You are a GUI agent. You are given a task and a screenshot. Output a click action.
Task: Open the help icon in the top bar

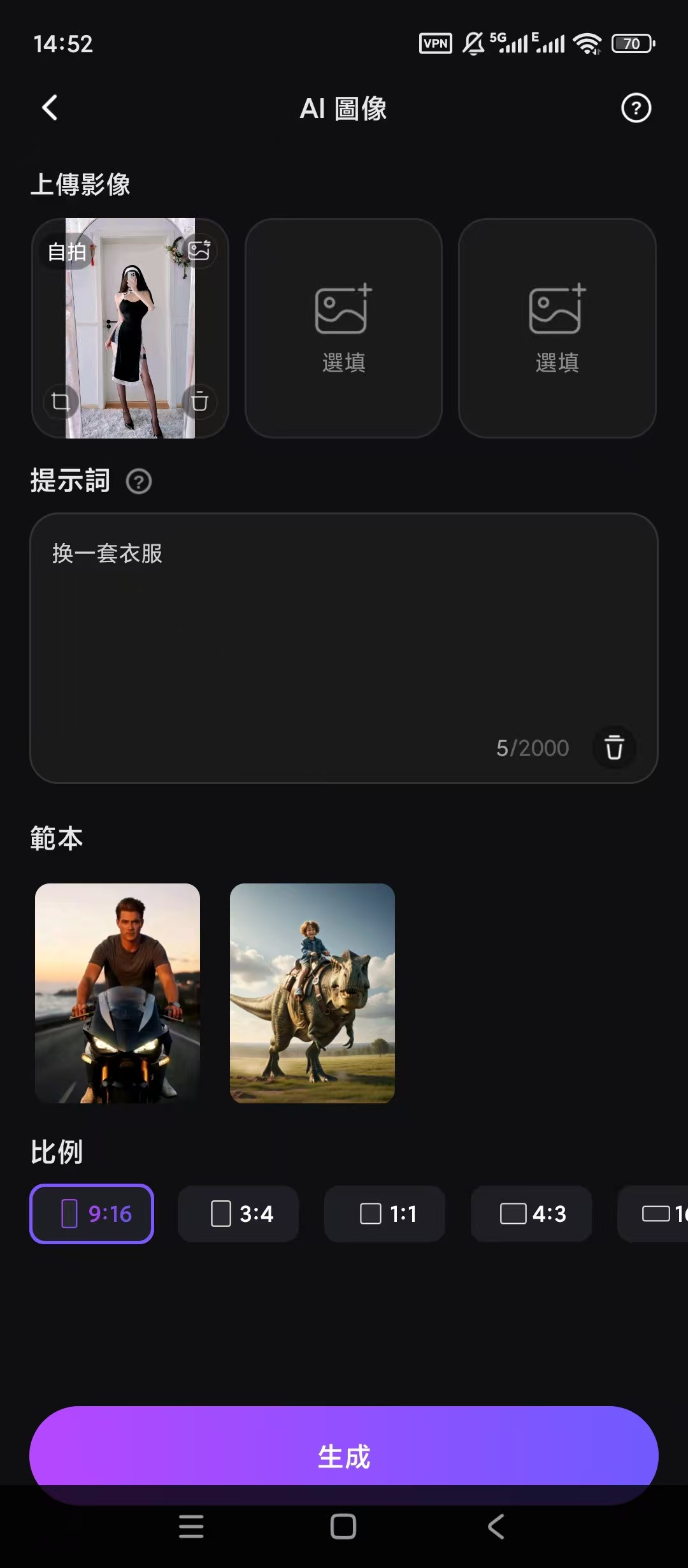coord(636,108)
